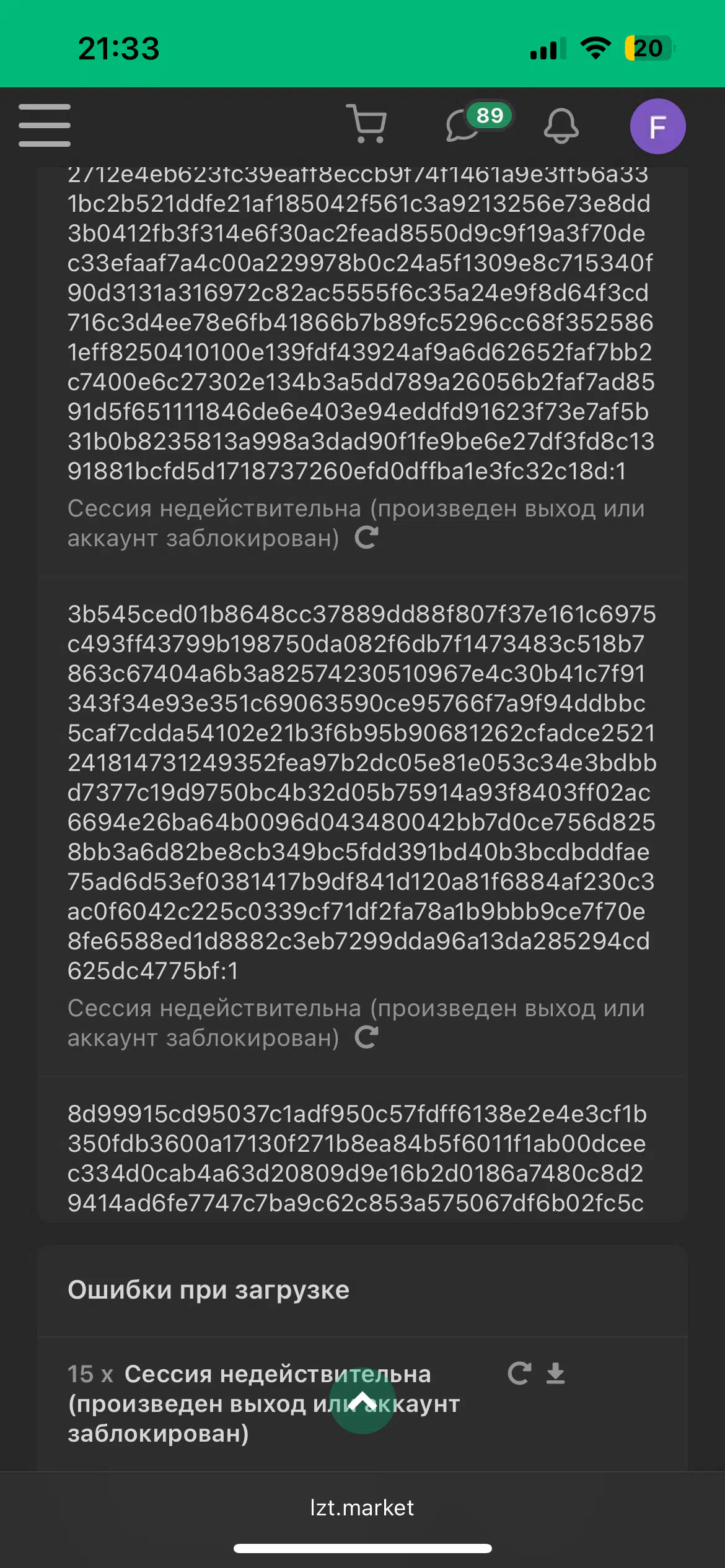Open the shopping cart
This screenshot has width=725, height=1568.
367,124
